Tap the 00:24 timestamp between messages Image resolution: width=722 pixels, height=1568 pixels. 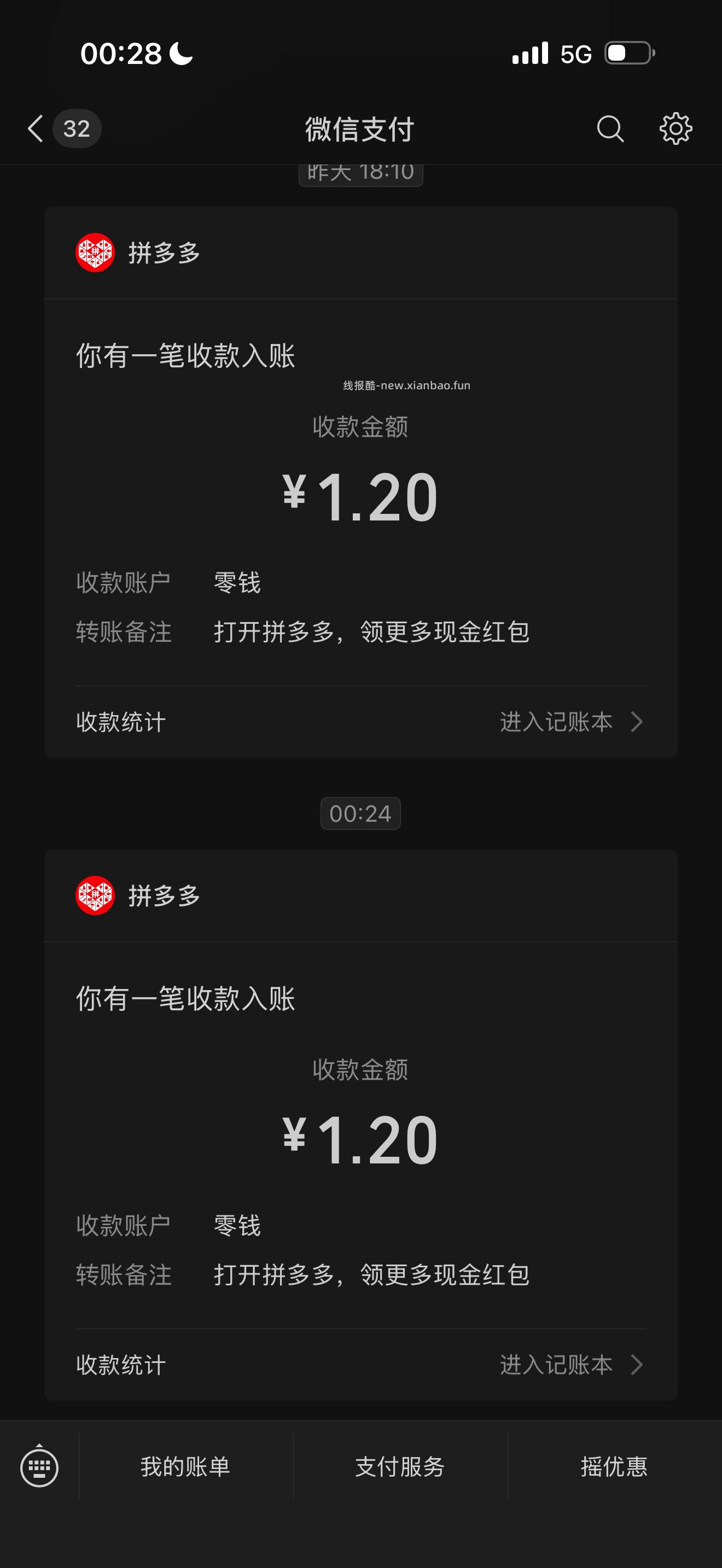coord(360,812)
